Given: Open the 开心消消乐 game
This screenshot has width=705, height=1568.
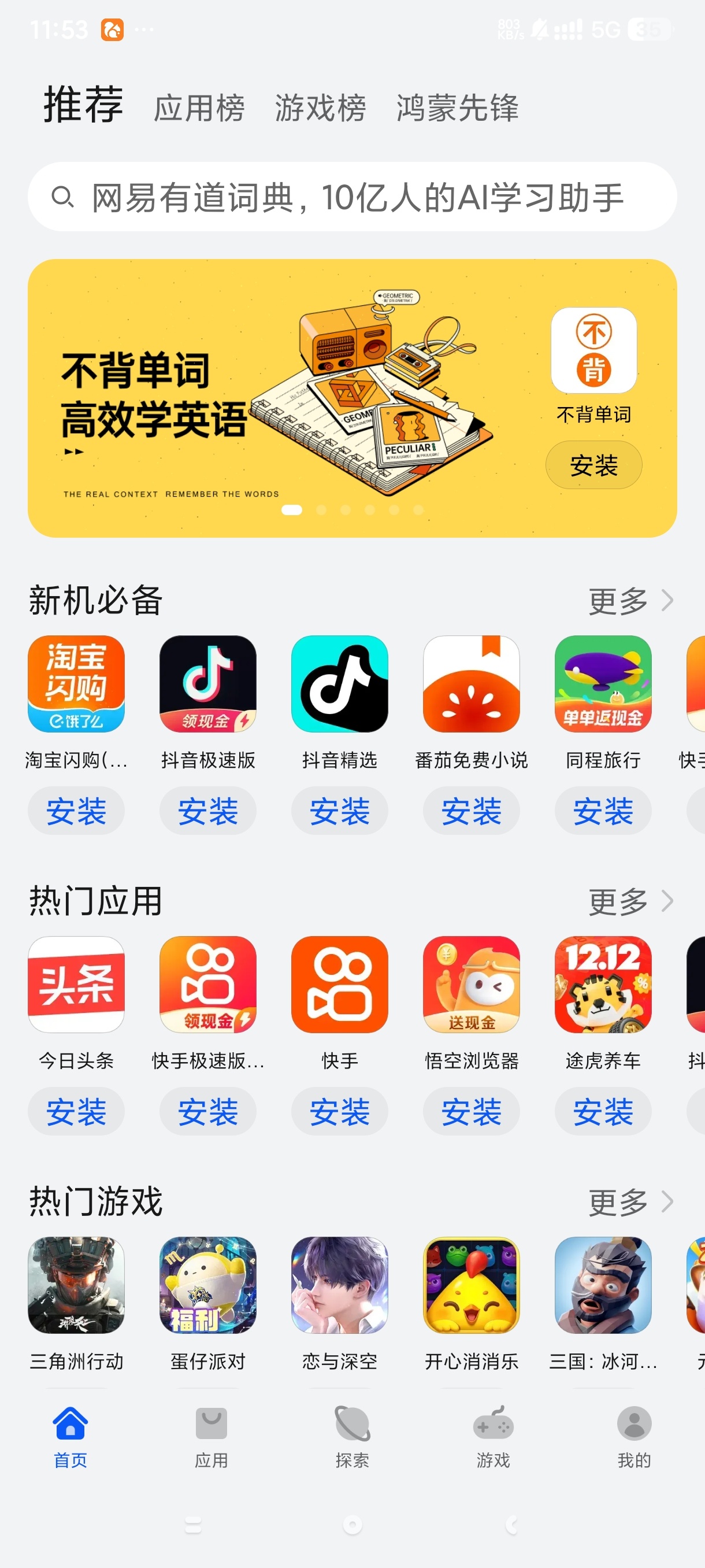Looking at the screenshot, I should (x=471, y=1285).
